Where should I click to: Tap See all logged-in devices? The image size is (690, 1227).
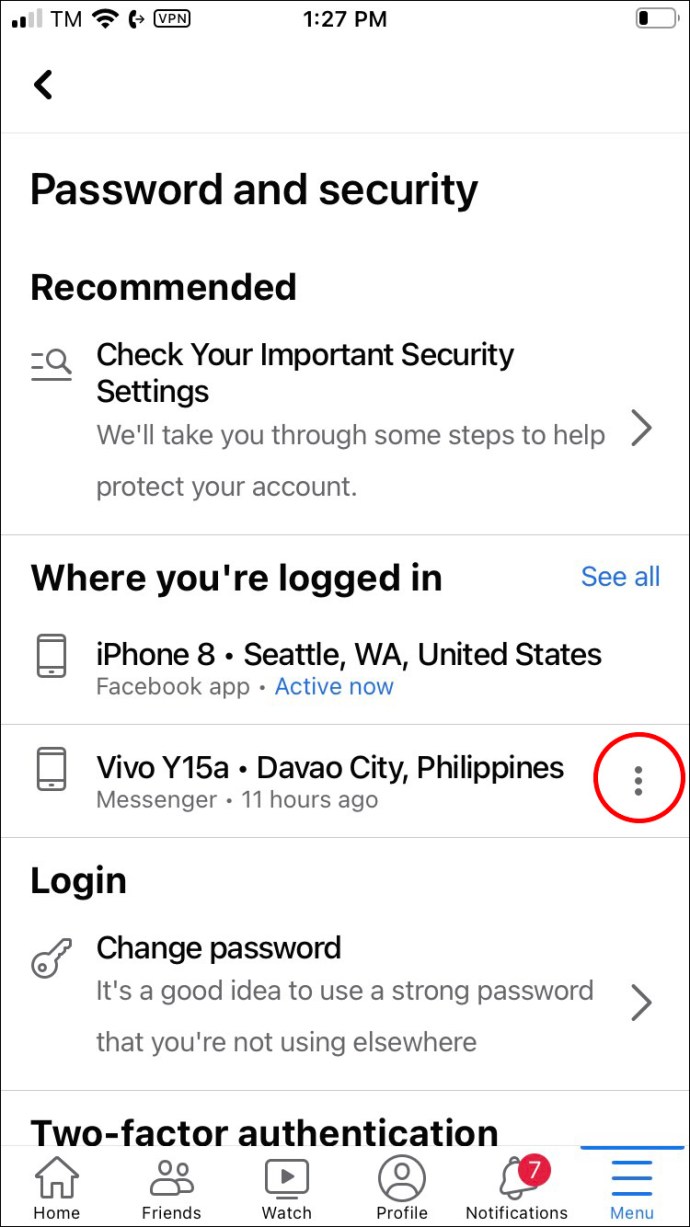[x=620, y=577]
